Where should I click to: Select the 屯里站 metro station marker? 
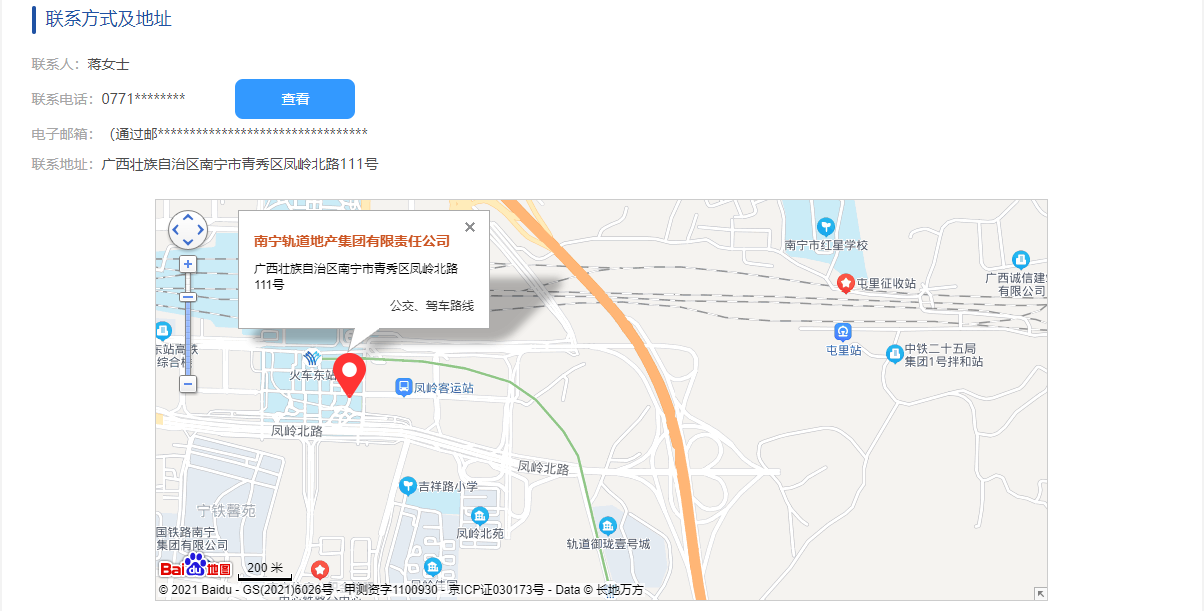click(843, 331)
